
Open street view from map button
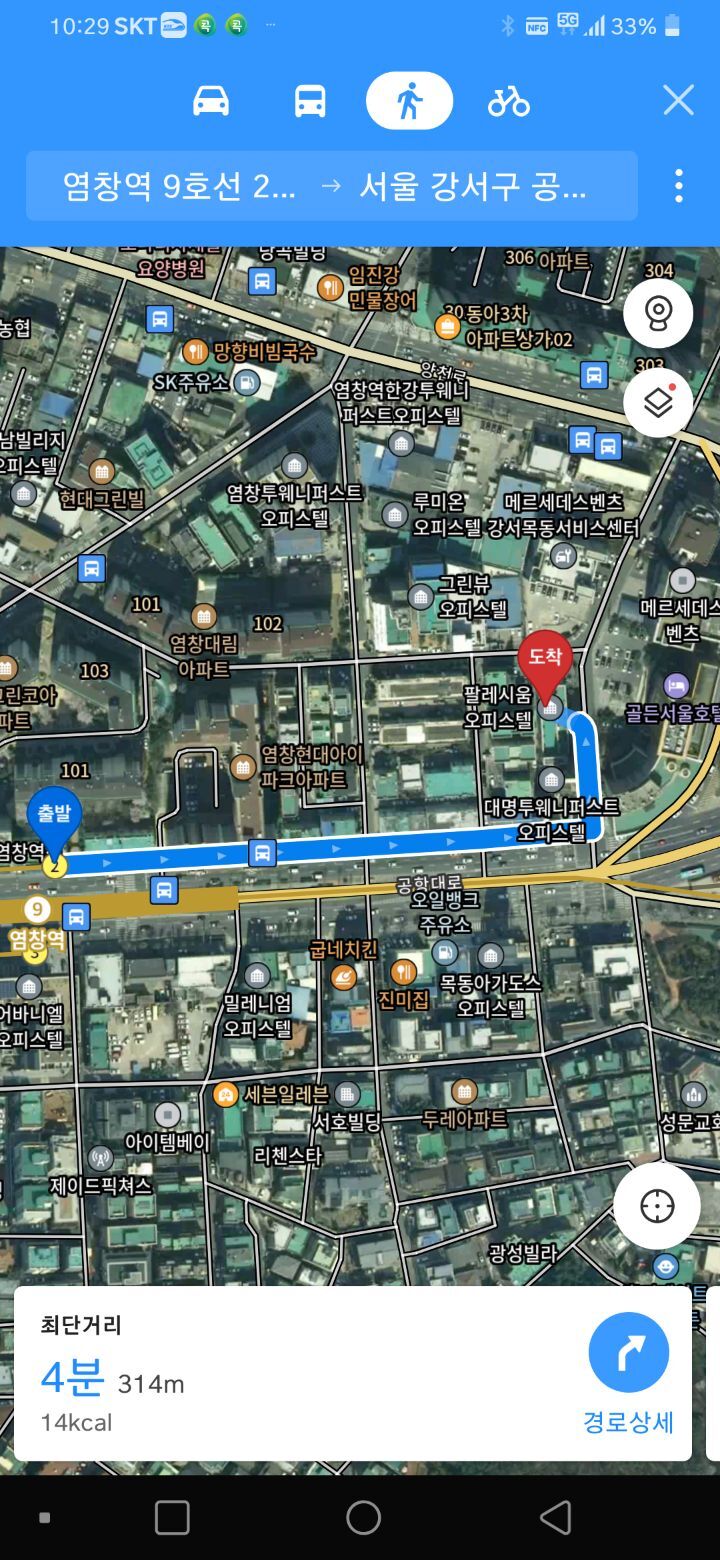tap(658, 313)
